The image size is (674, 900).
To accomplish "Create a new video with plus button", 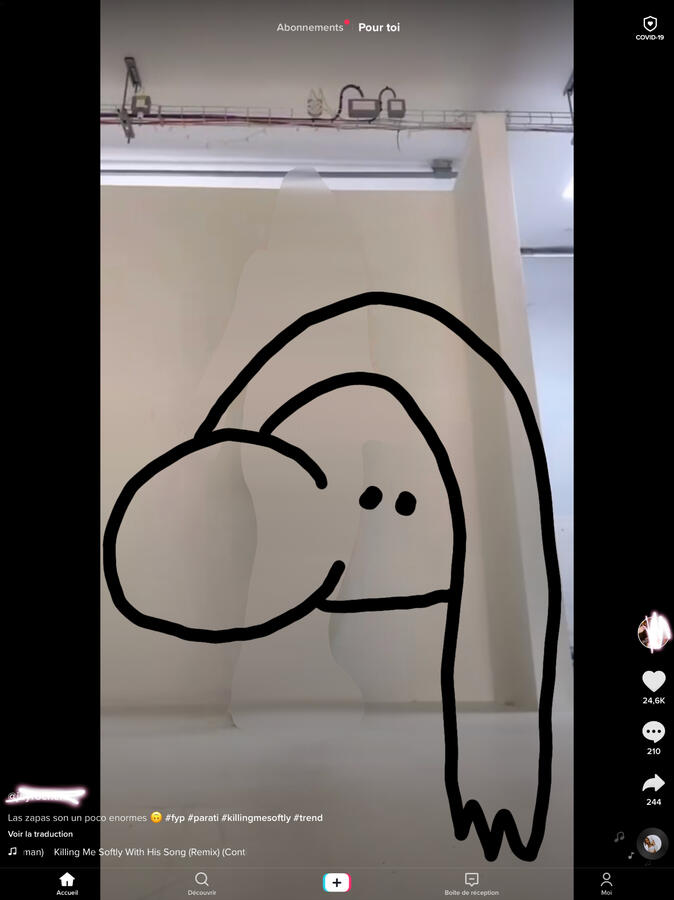I will point(337,882).
